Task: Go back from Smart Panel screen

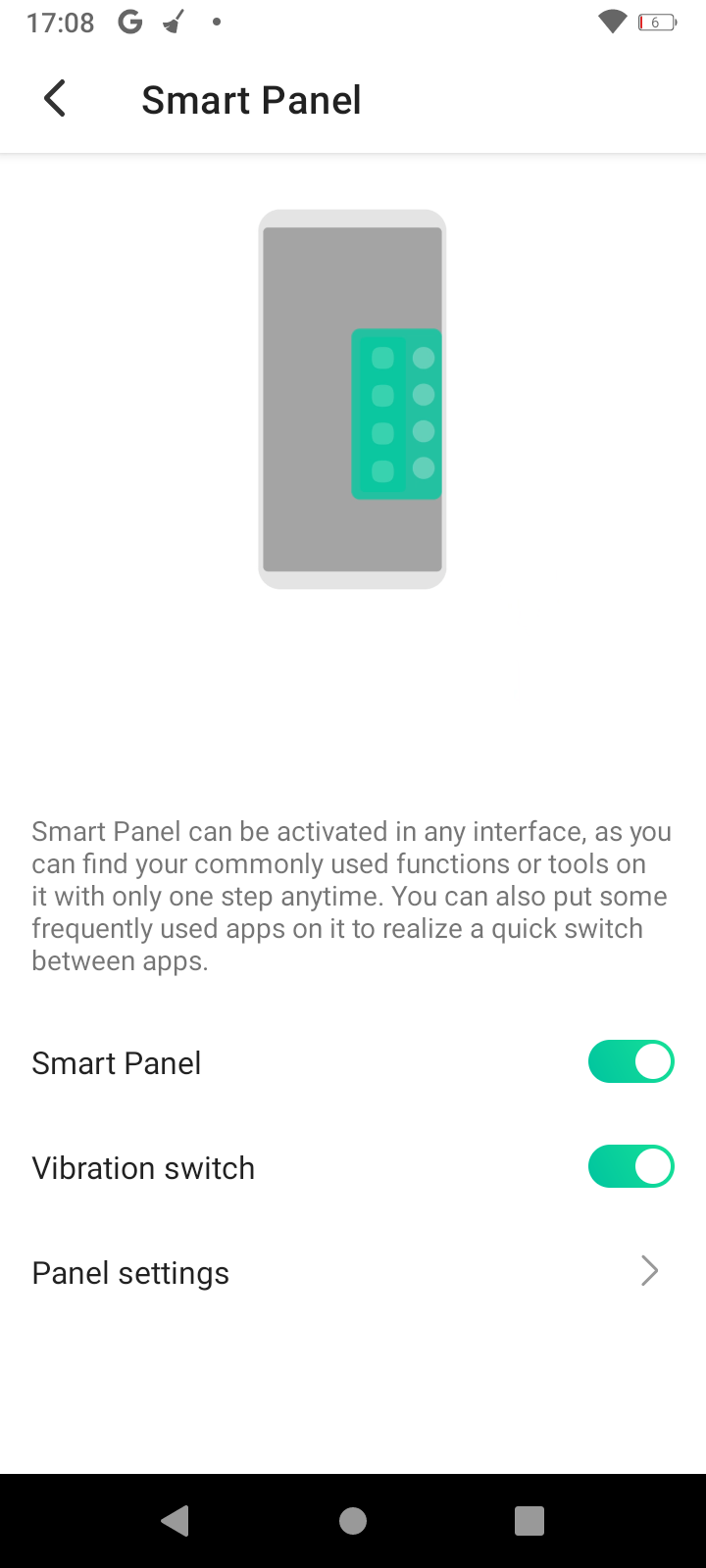Action: coord(56,100)
